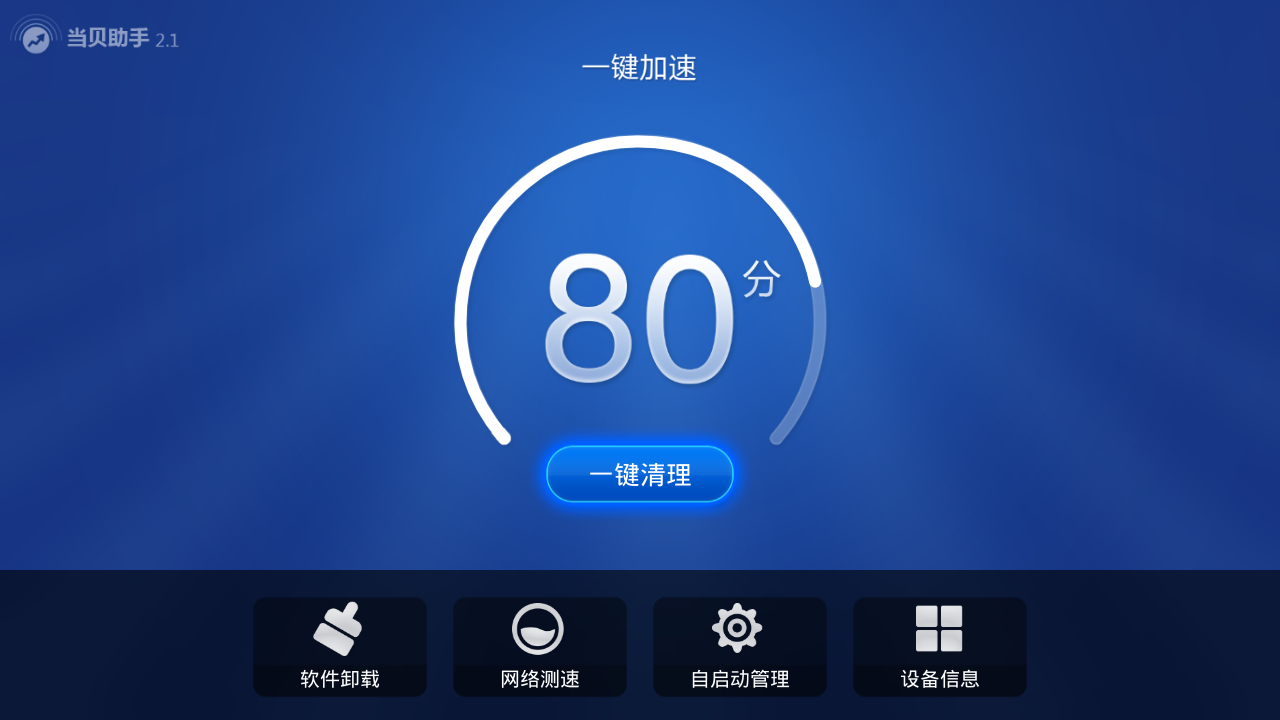Open 自启动管理 autostart management

pyautogui.click(x=740, y=646)
